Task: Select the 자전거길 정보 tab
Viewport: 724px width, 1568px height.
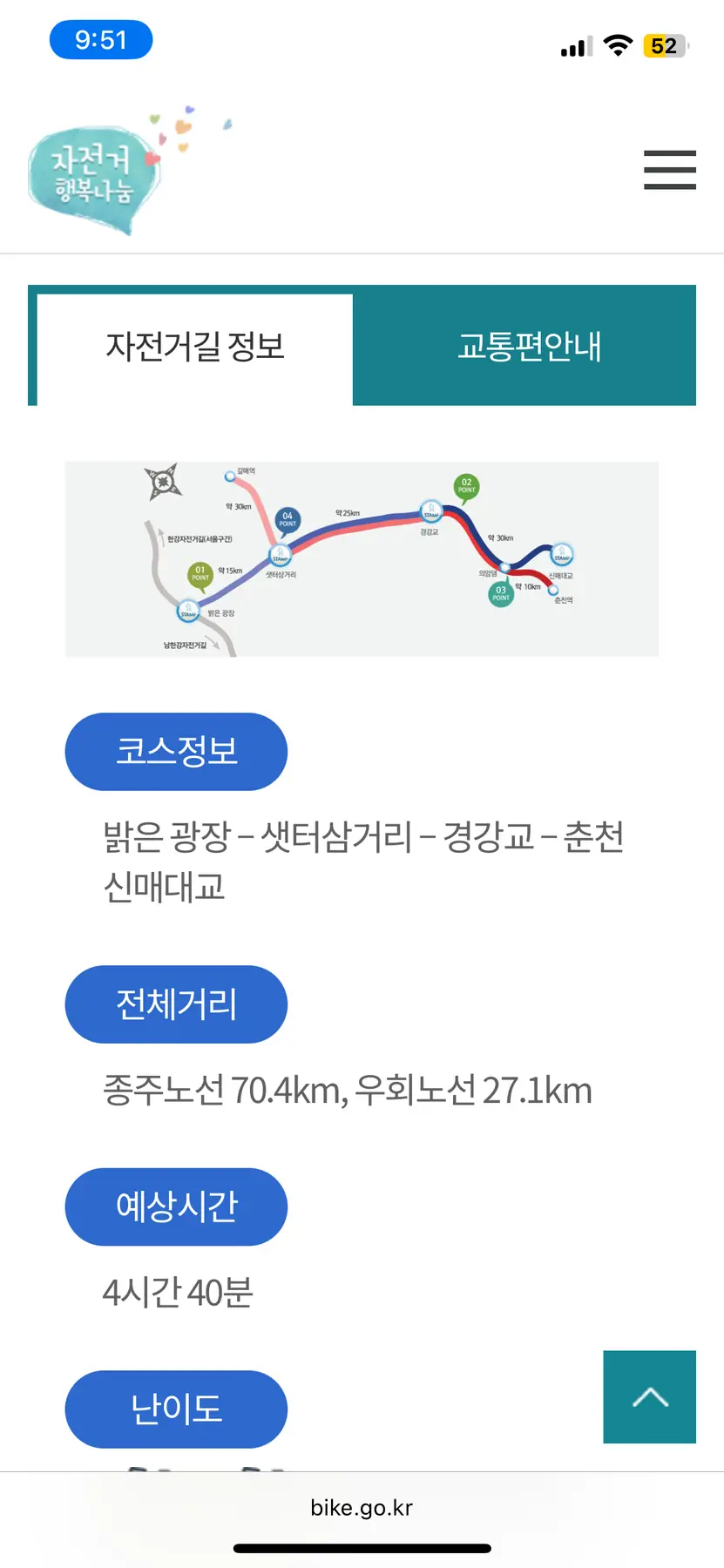Action: pos(195,347)
